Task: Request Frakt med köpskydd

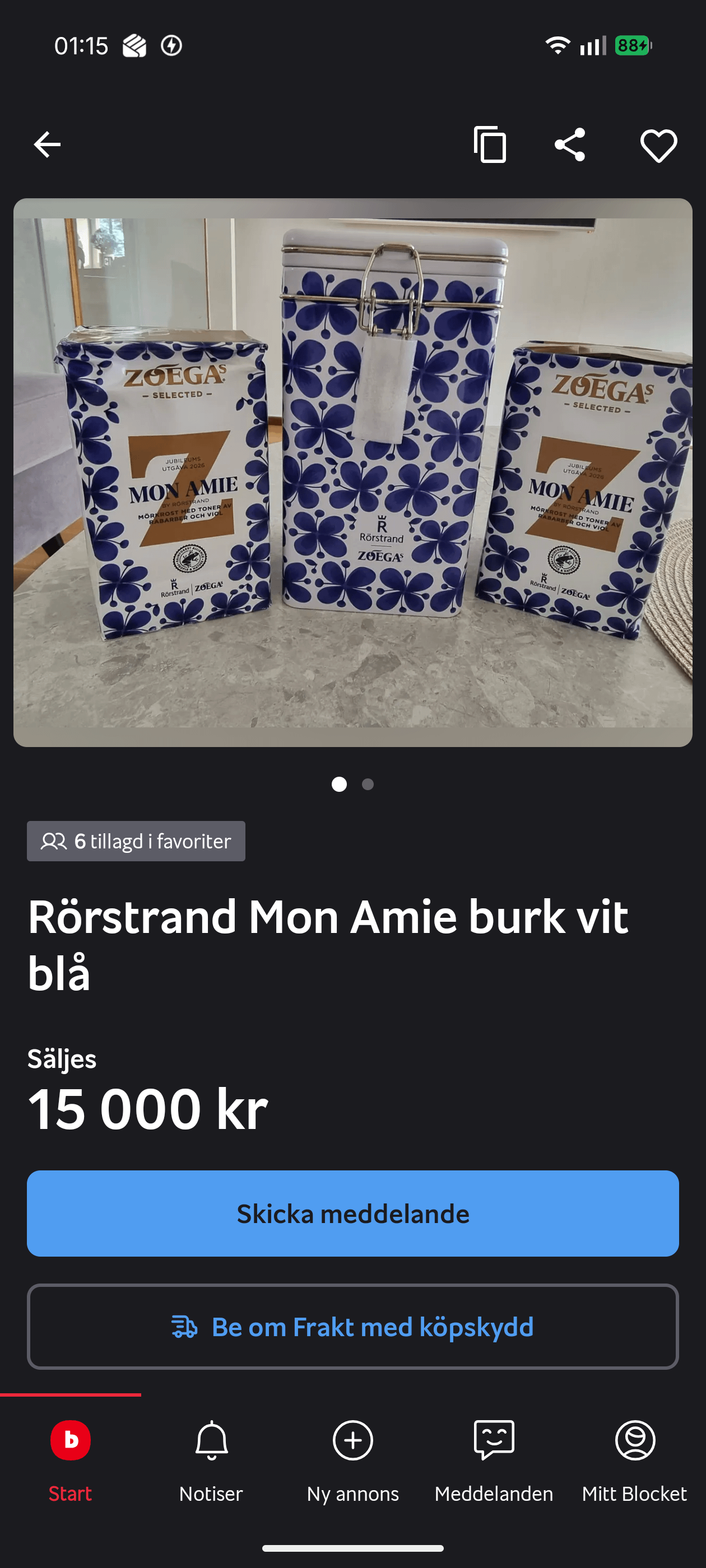Action: coord(352,1326)
